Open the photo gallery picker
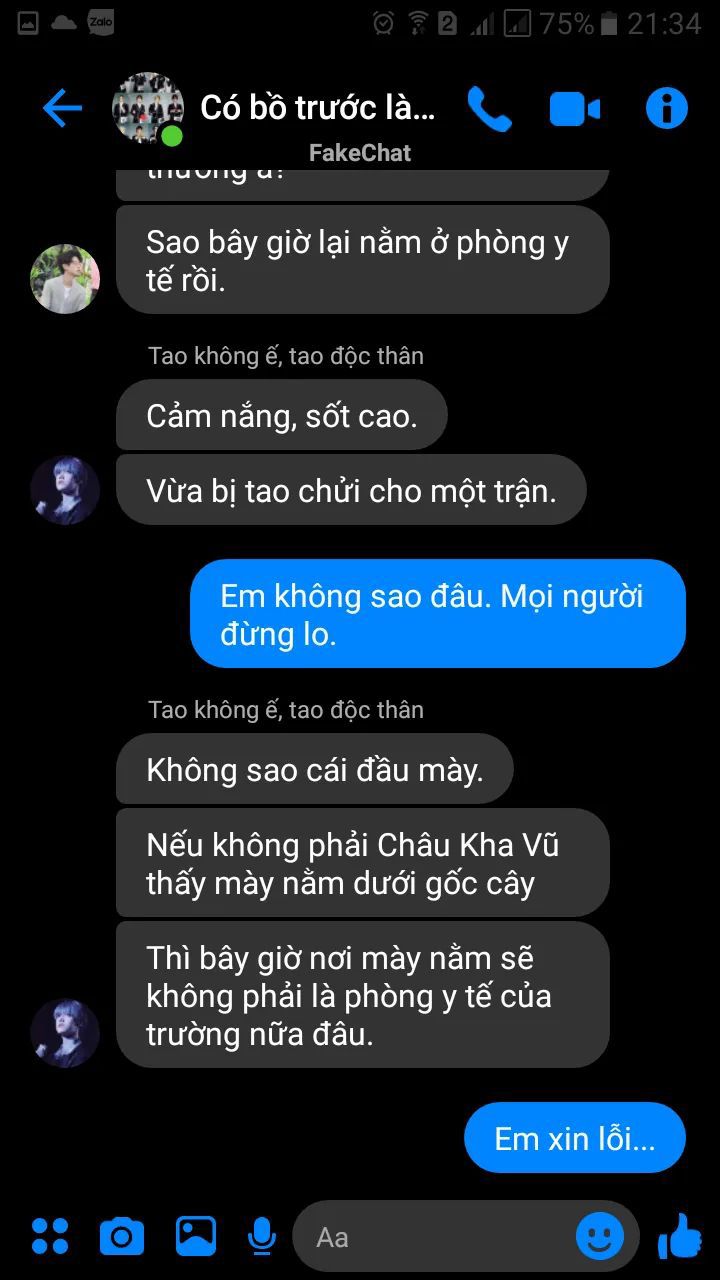The width and height of the screenshot is (720, 1280). pos(196,1236)
